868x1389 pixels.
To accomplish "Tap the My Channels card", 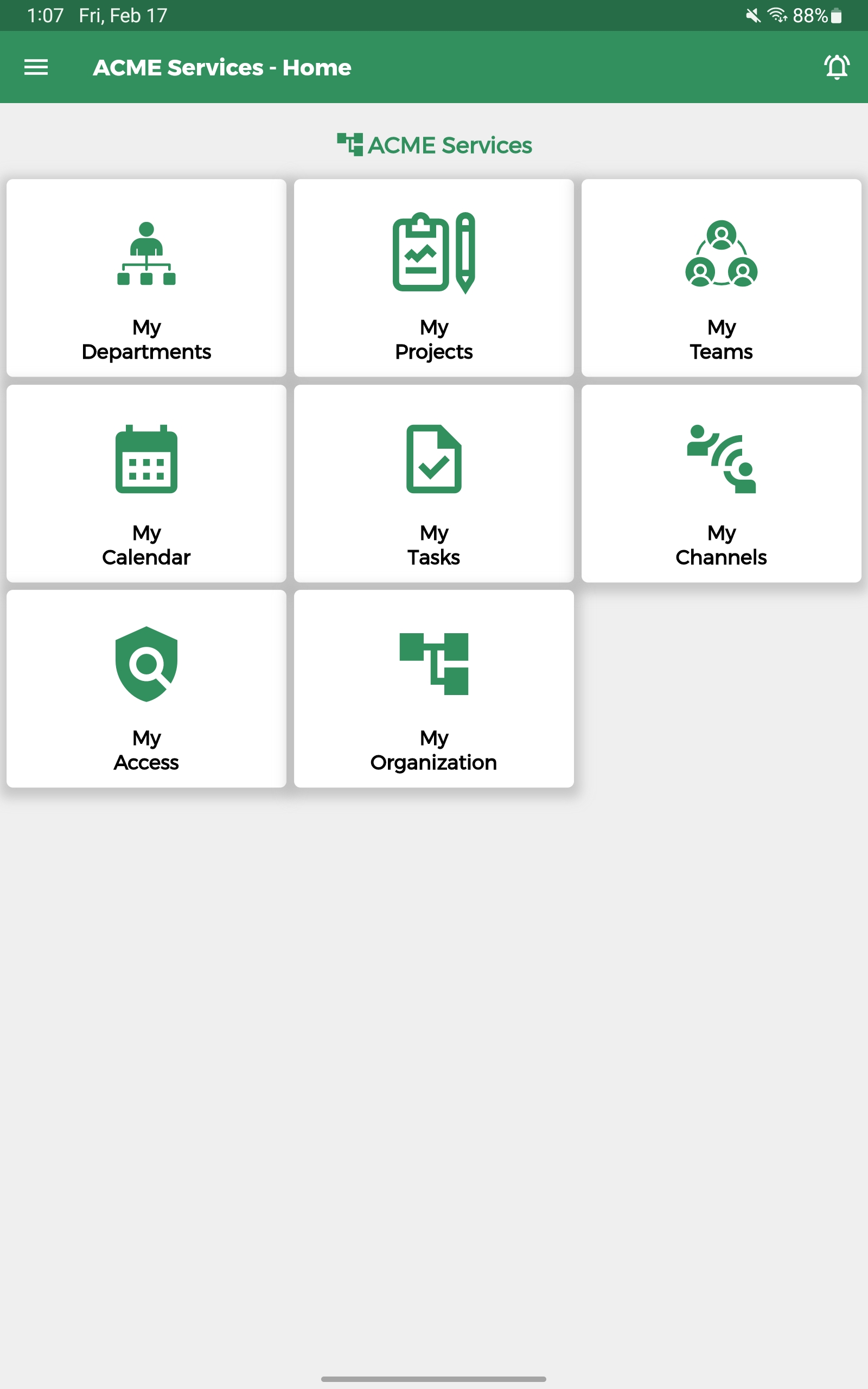I will tap(721, 483).
